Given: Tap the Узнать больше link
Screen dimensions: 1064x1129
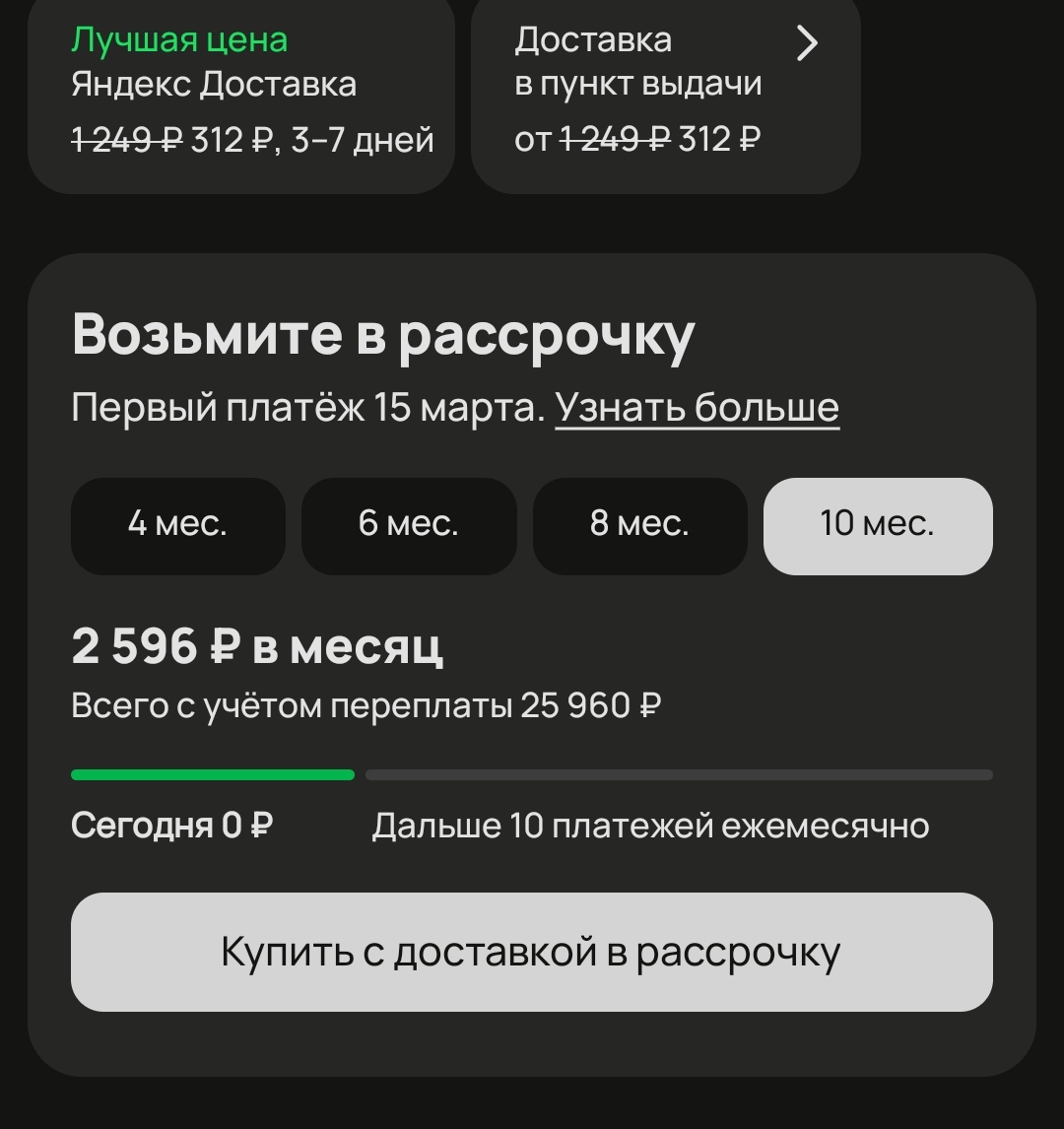Looking at the screenshot, I should point(697,407).
